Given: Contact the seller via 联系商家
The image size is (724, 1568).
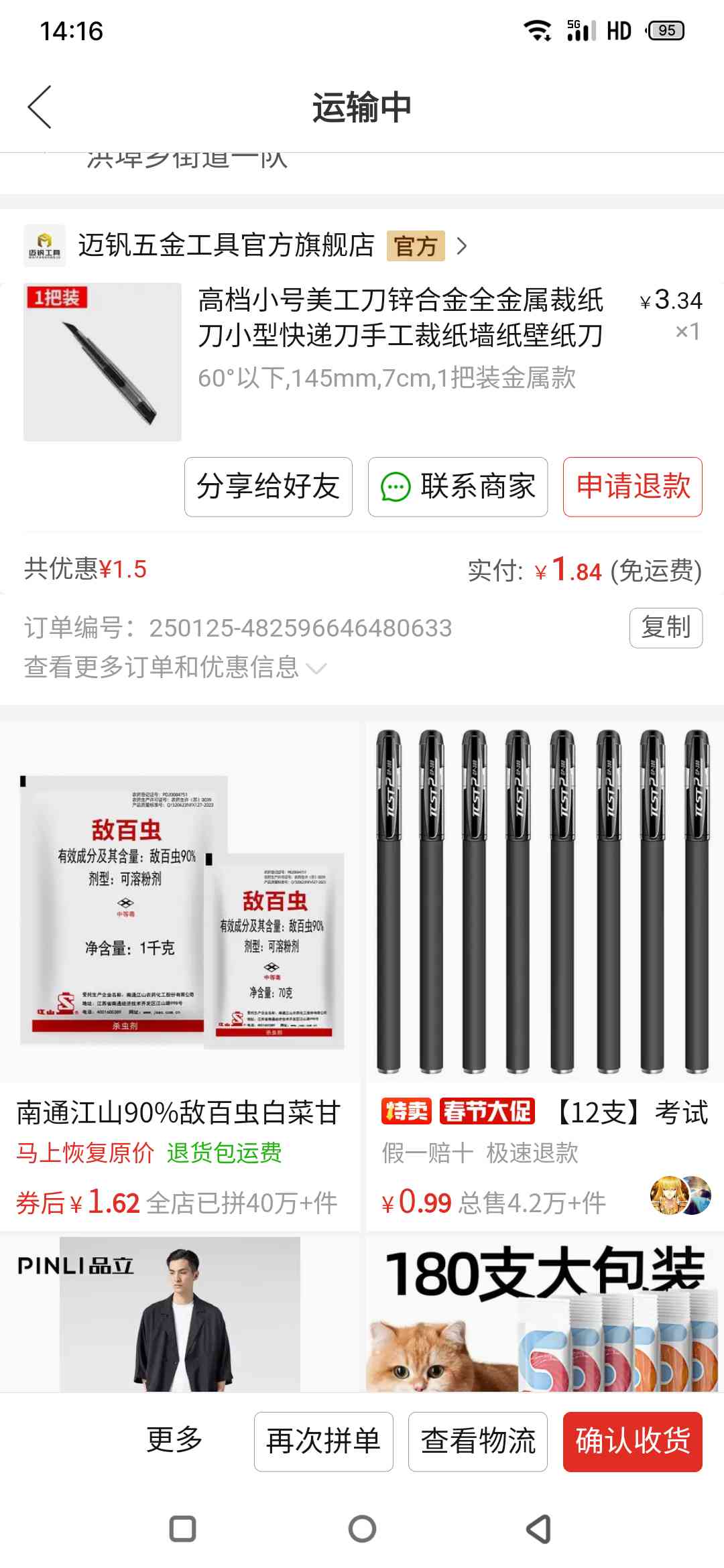Looking at the screenshot, I should pyautogui.click(x=458, y=486).
